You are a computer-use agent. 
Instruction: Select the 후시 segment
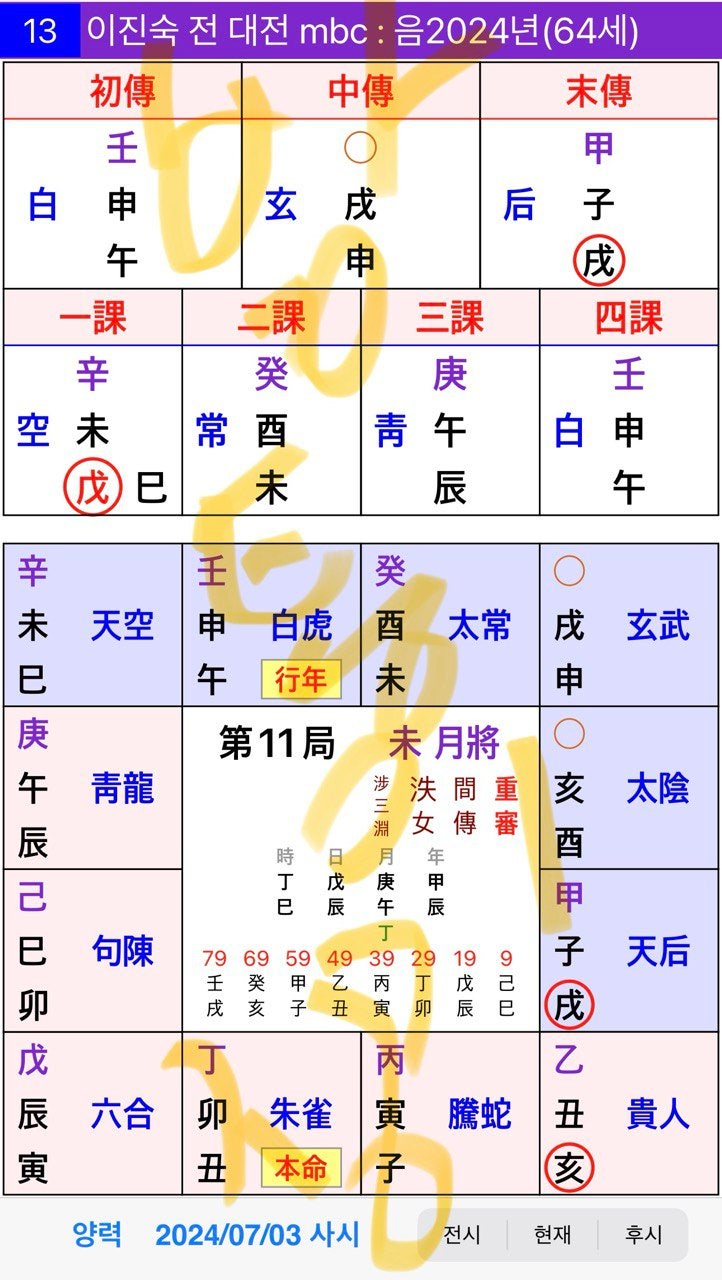pos(643,1235)
